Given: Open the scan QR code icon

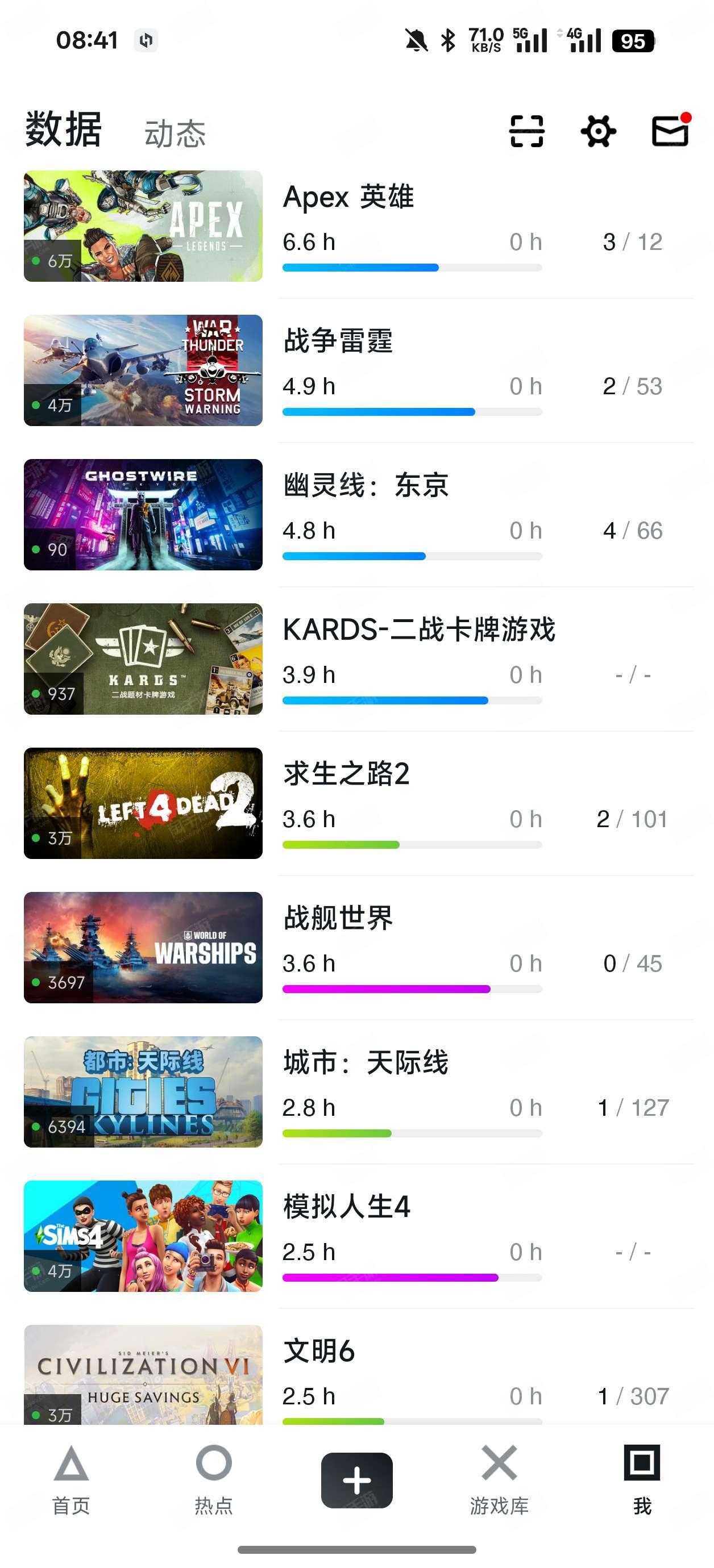Looking at the screenshot, I should (x=526, y=131).
